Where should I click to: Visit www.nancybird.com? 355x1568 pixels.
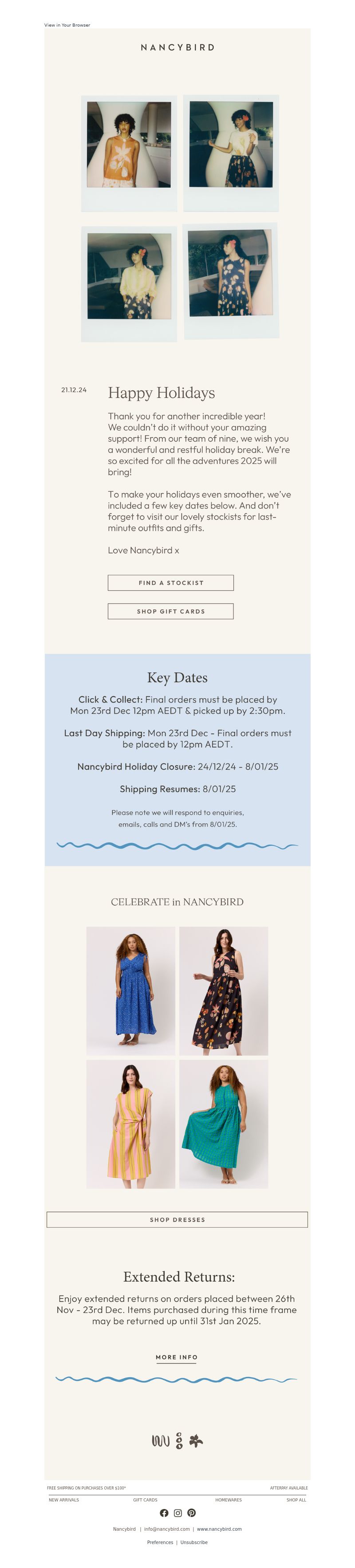click(x=219, y=1529)
